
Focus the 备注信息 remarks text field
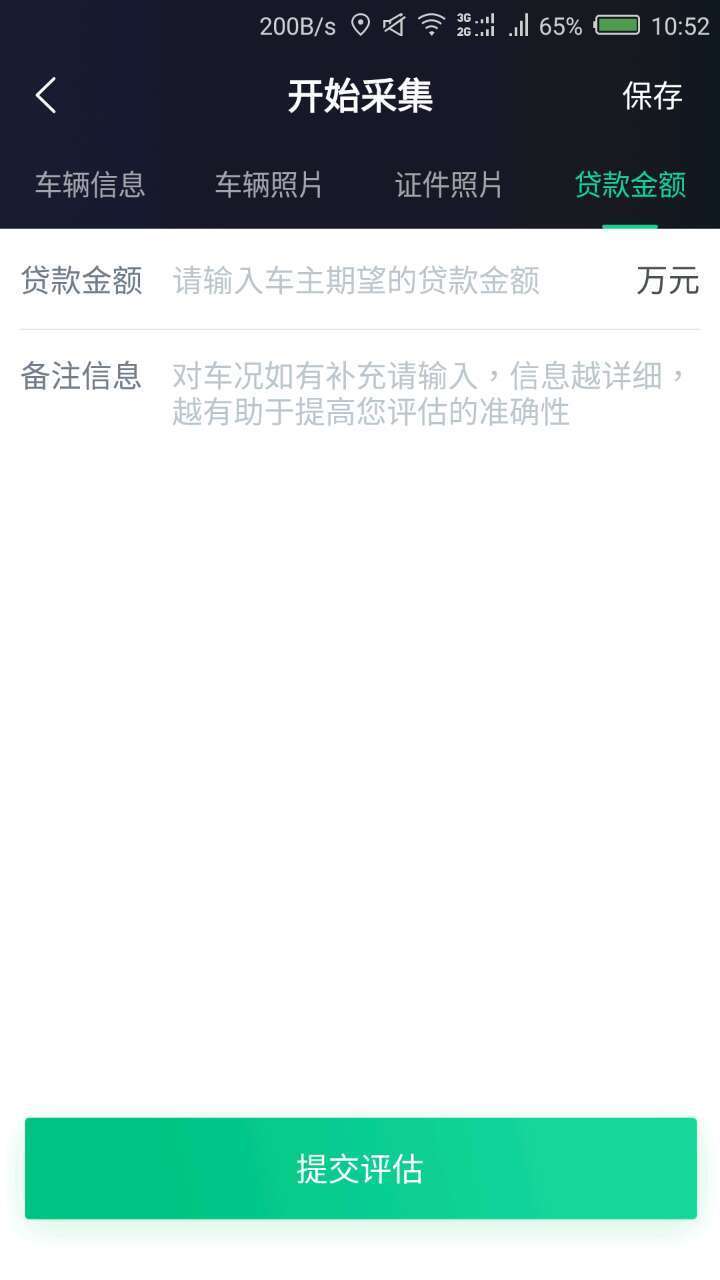tap(435, 394)
